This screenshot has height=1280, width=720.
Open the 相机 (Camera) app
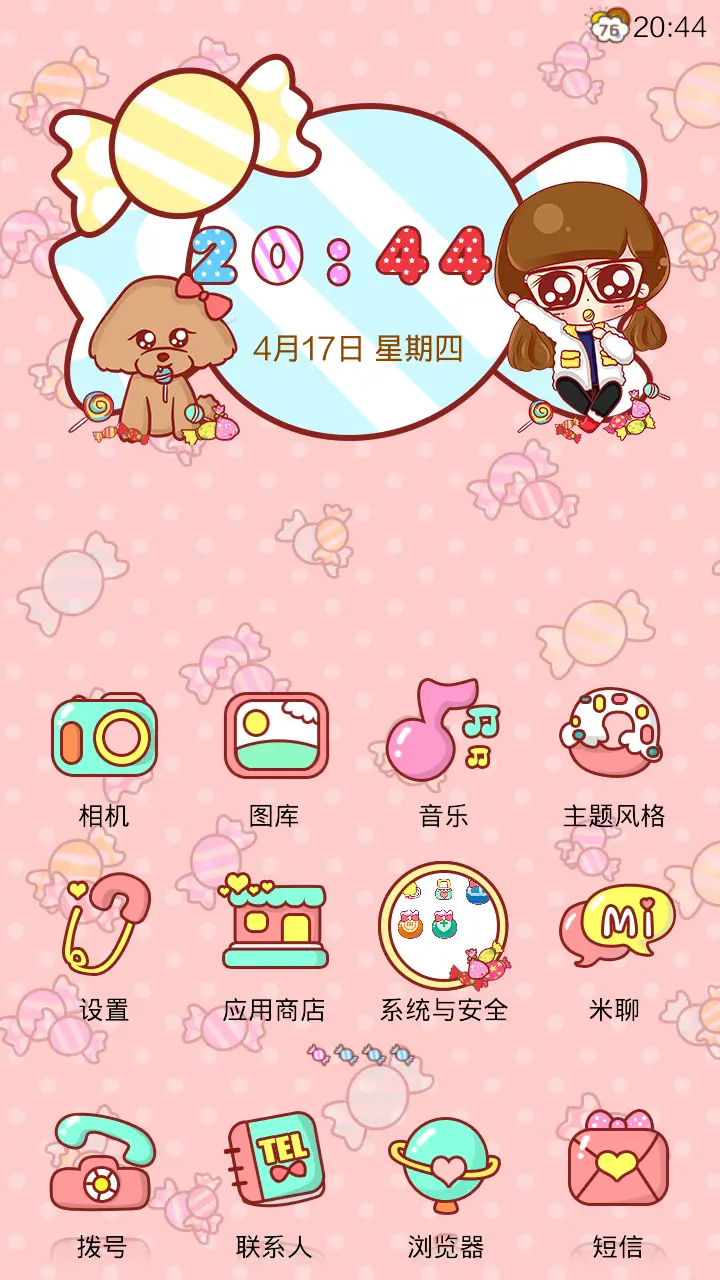pos(103,735)
